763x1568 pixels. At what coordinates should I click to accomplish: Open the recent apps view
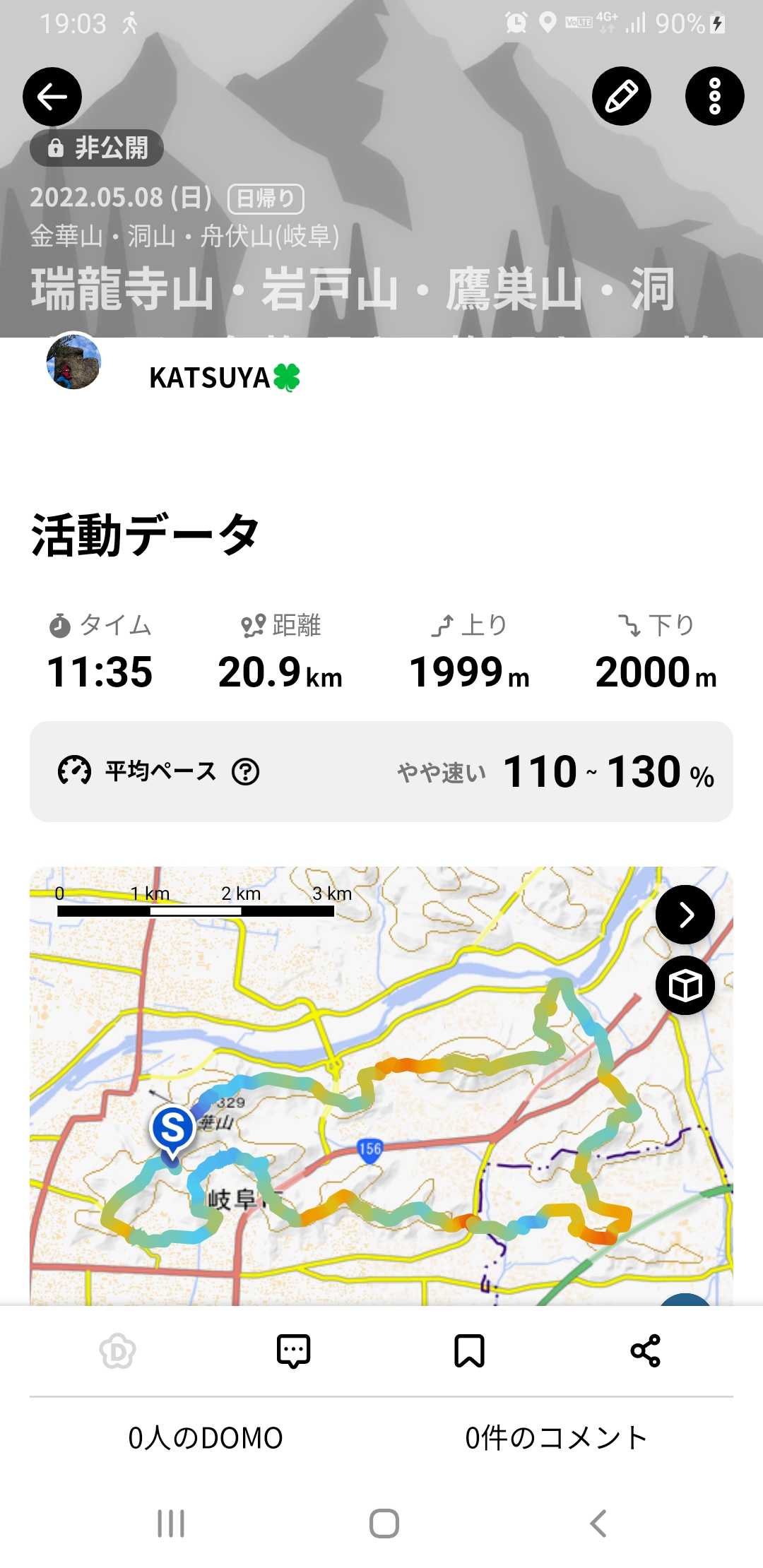[171, 1524]
